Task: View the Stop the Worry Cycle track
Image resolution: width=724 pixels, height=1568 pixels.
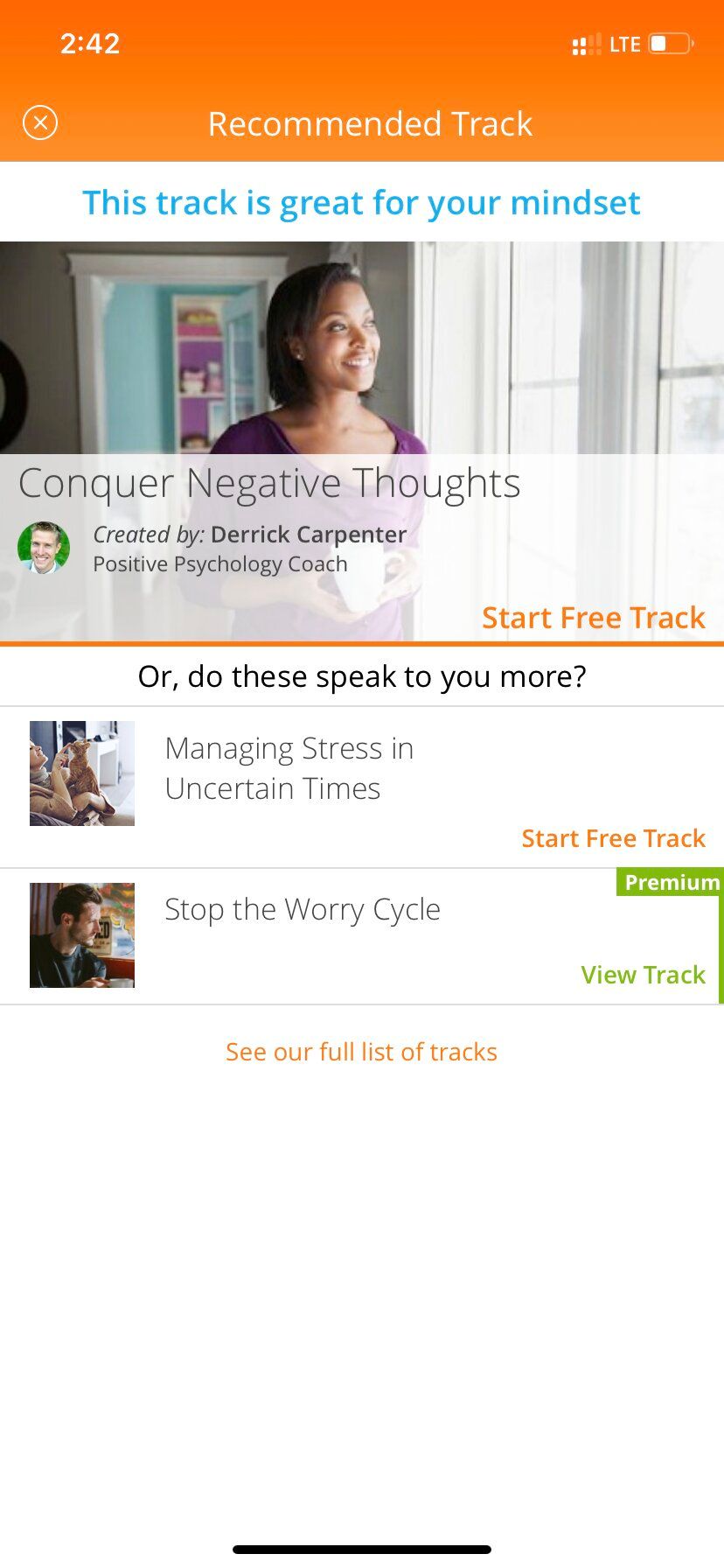Action: point(643,975)
